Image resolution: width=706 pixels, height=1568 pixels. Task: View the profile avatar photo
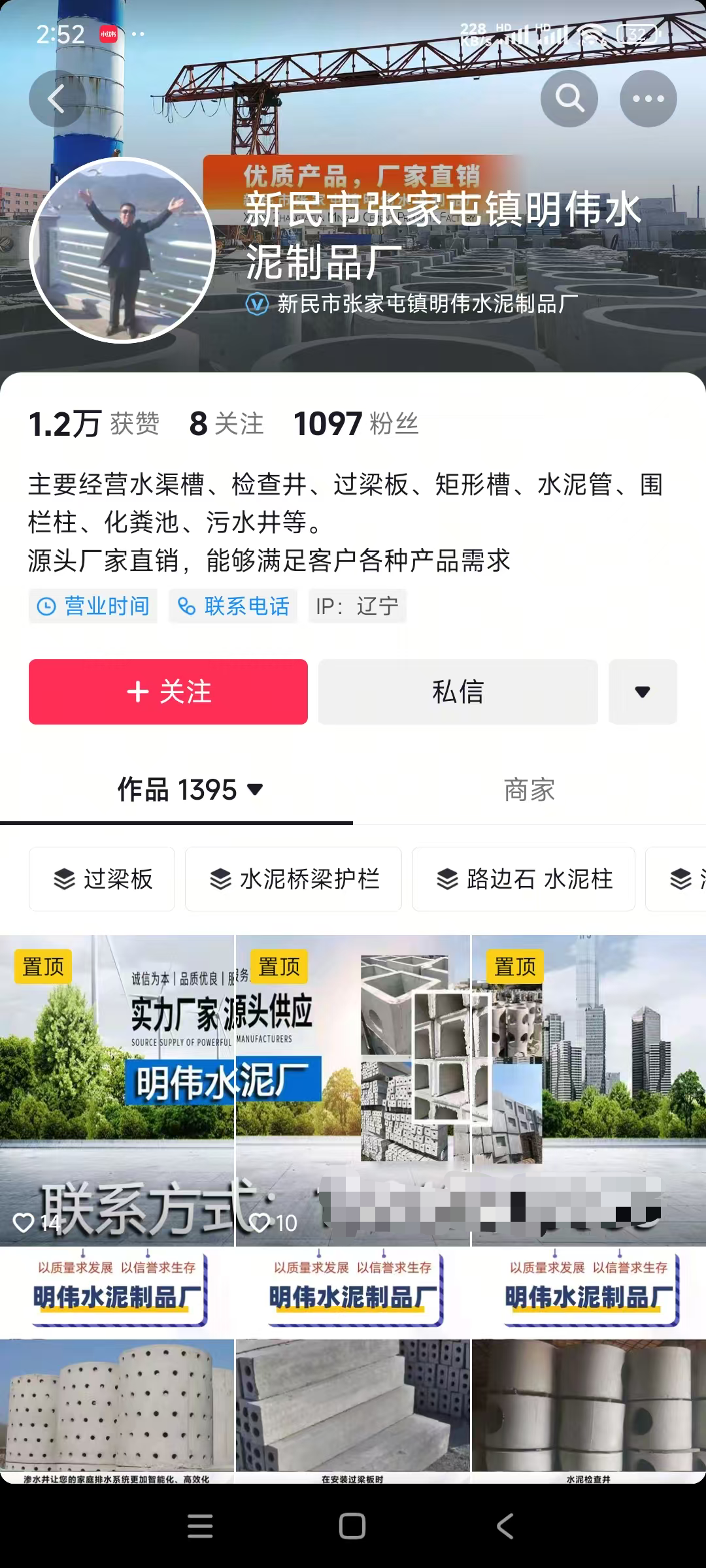click(122, 250)
